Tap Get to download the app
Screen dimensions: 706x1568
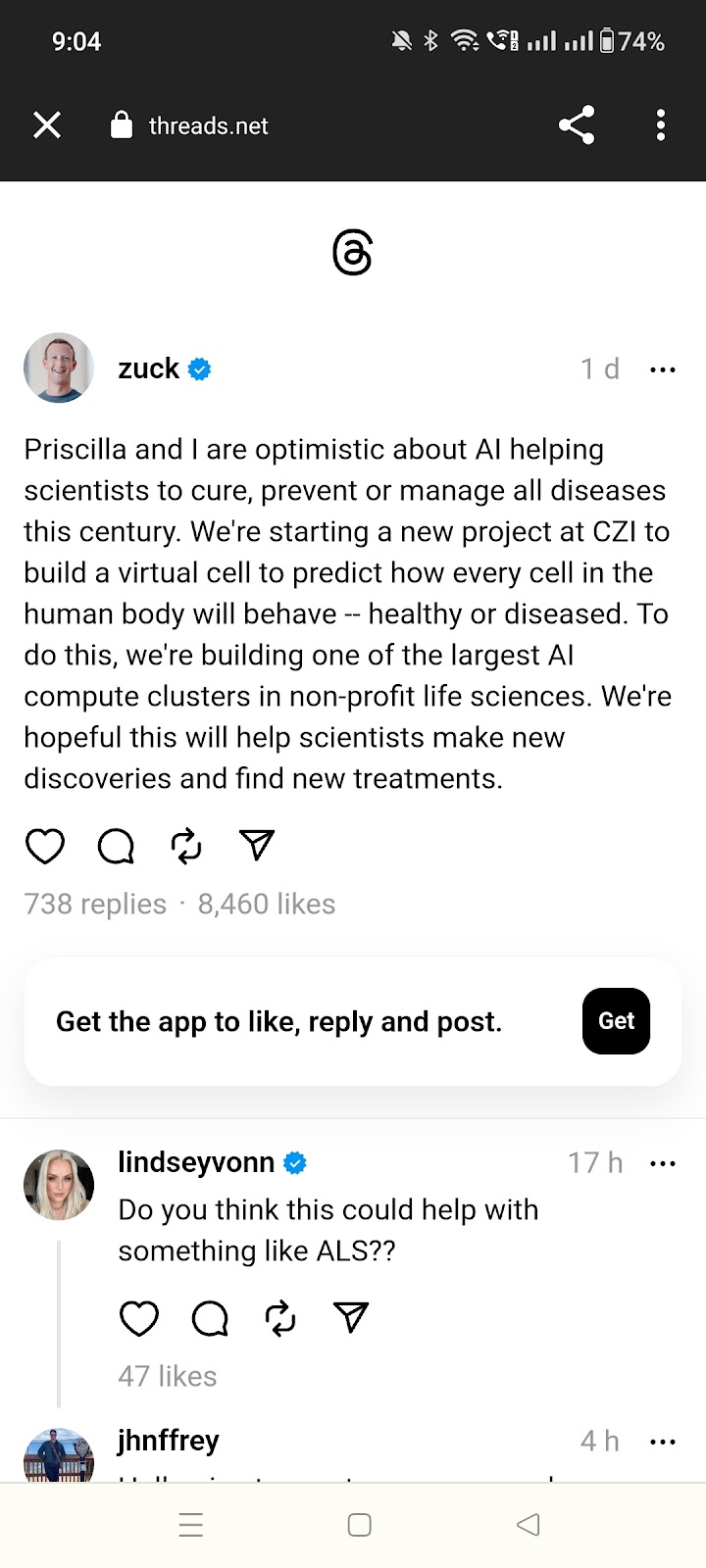click(616, 1021)
